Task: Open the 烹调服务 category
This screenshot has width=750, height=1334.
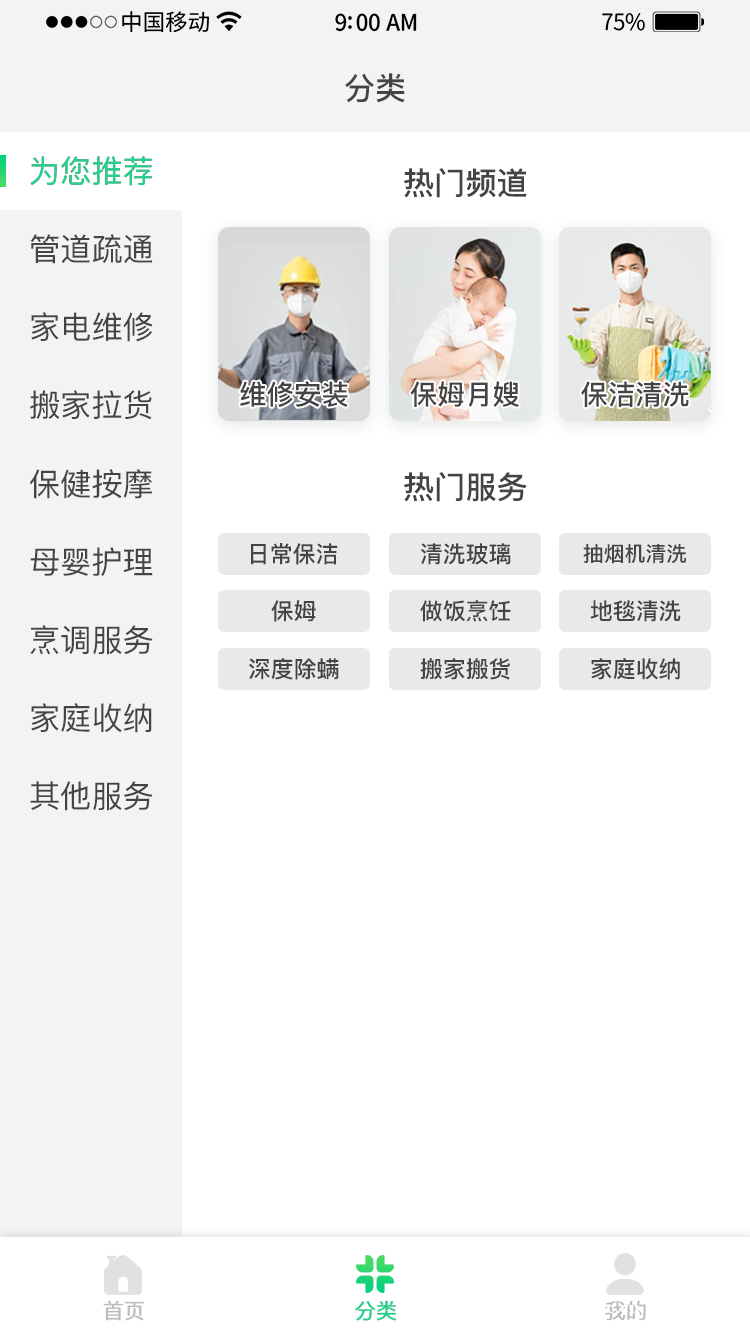Action: tap(91, 639)
